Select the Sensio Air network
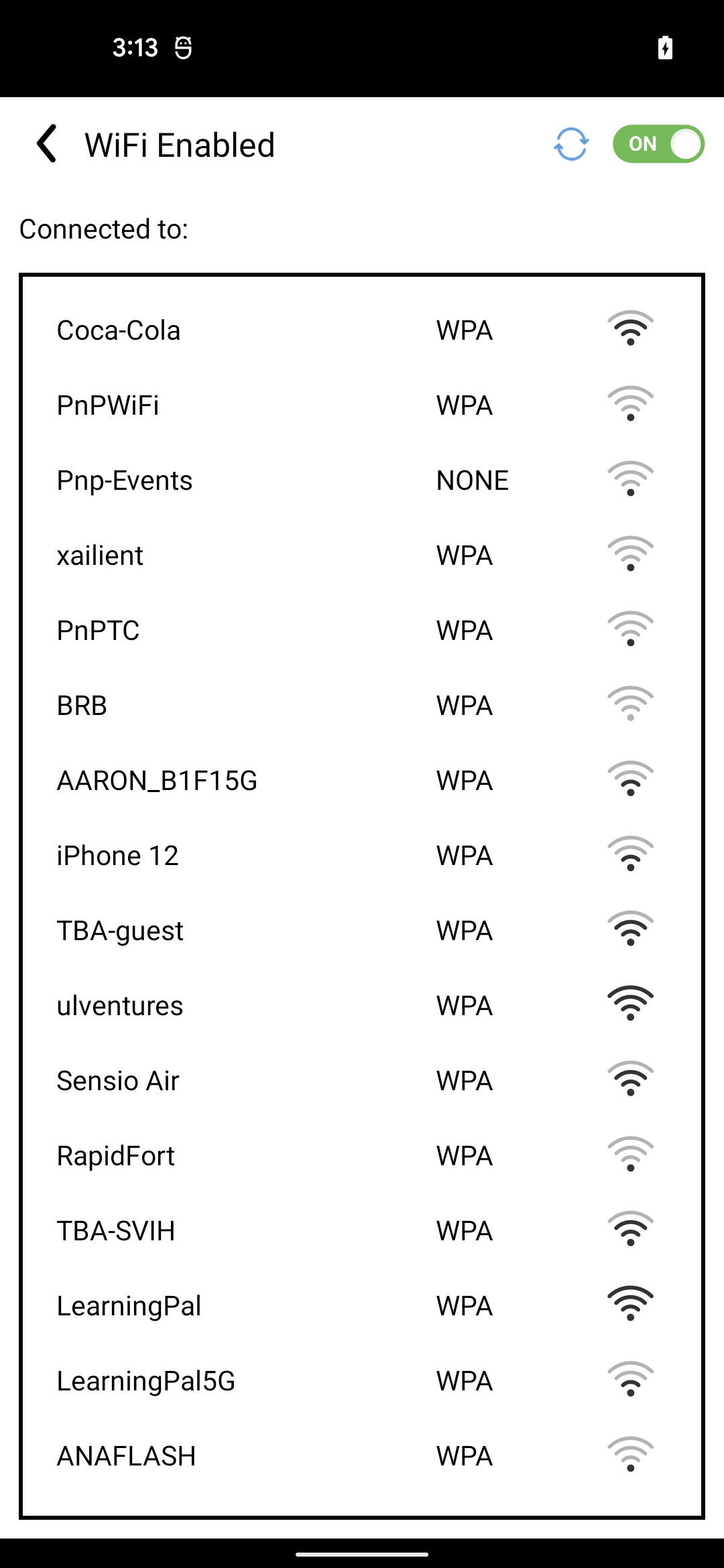 point(362,1081)
